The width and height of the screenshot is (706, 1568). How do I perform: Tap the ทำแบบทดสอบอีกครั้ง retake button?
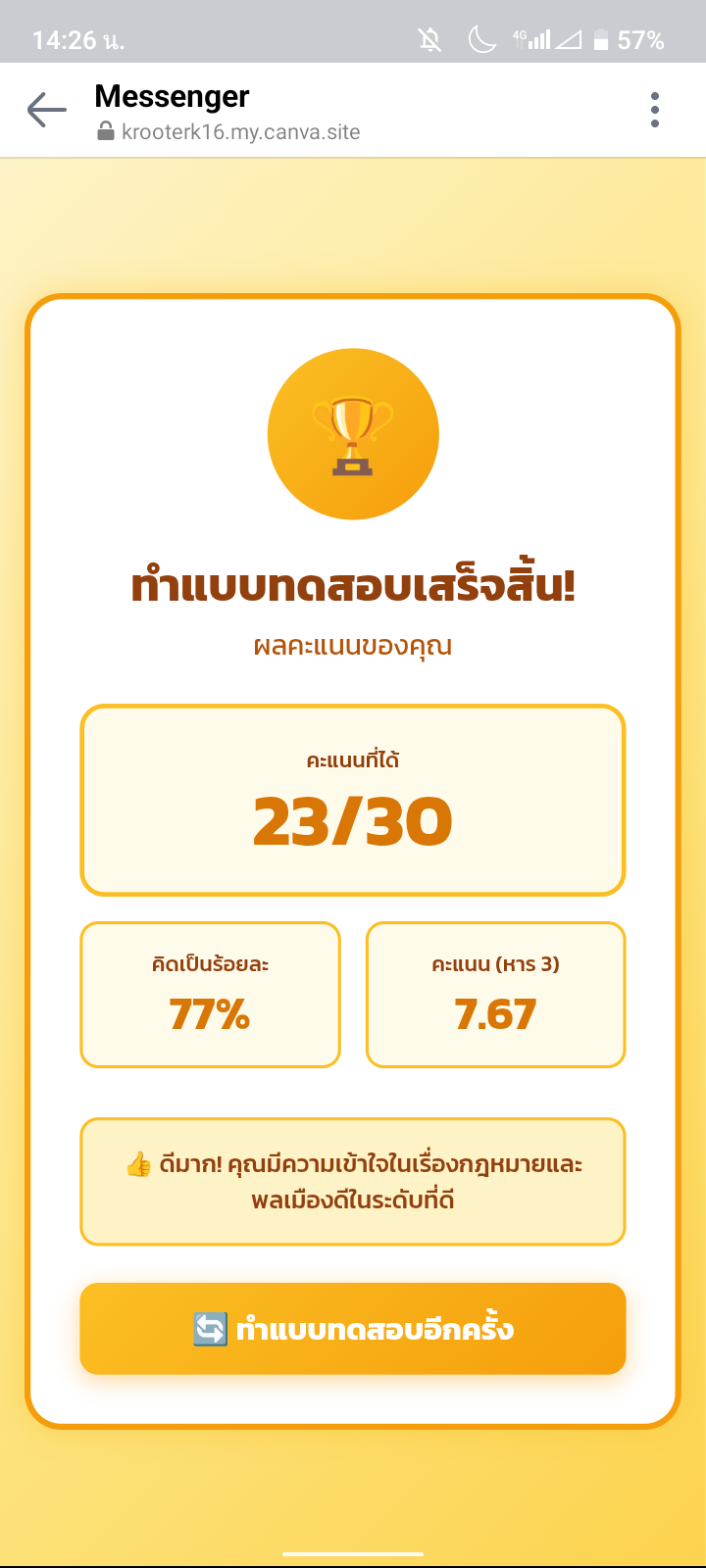pyautogui.click(x=353, y=1329)
